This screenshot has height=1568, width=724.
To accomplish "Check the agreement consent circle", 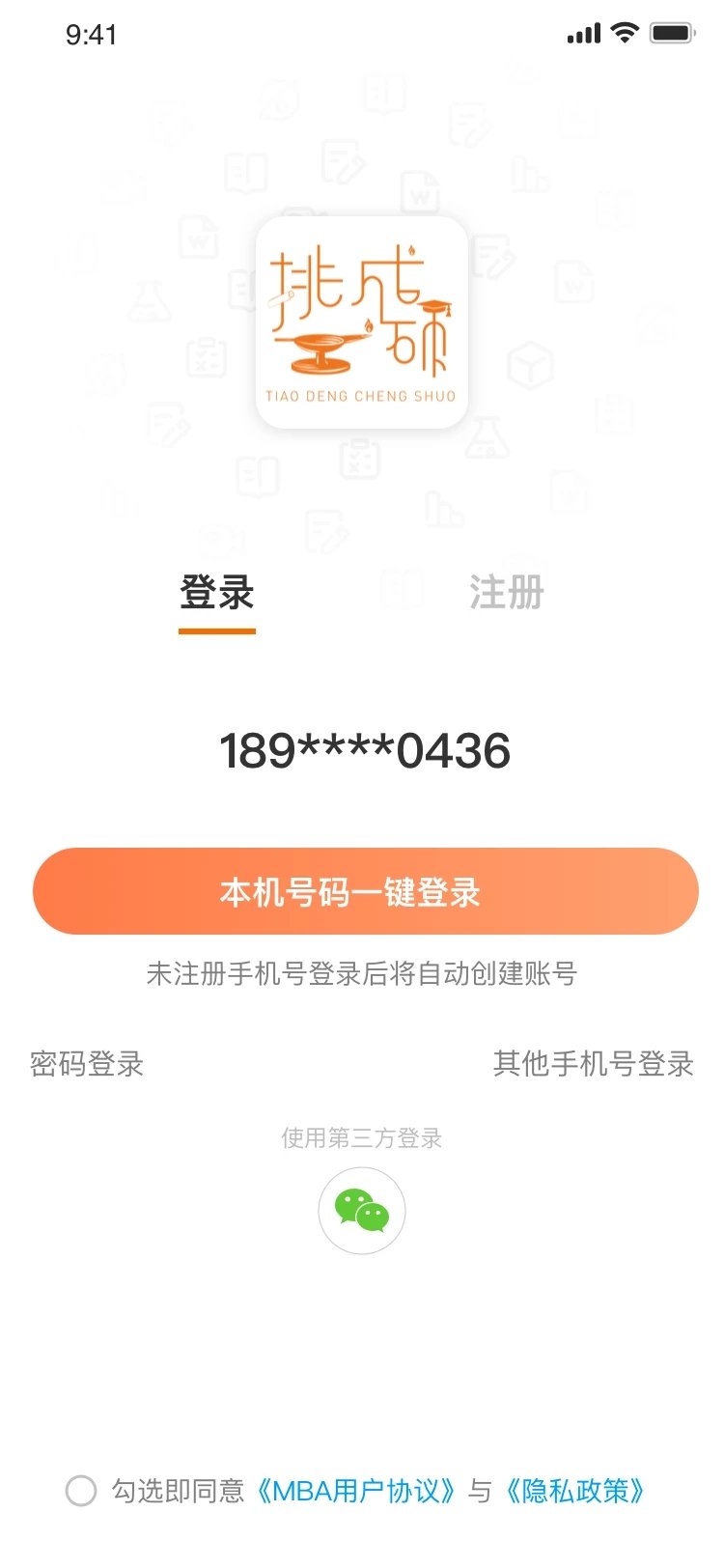I will pyautogui.click(x=82, y=1492).
